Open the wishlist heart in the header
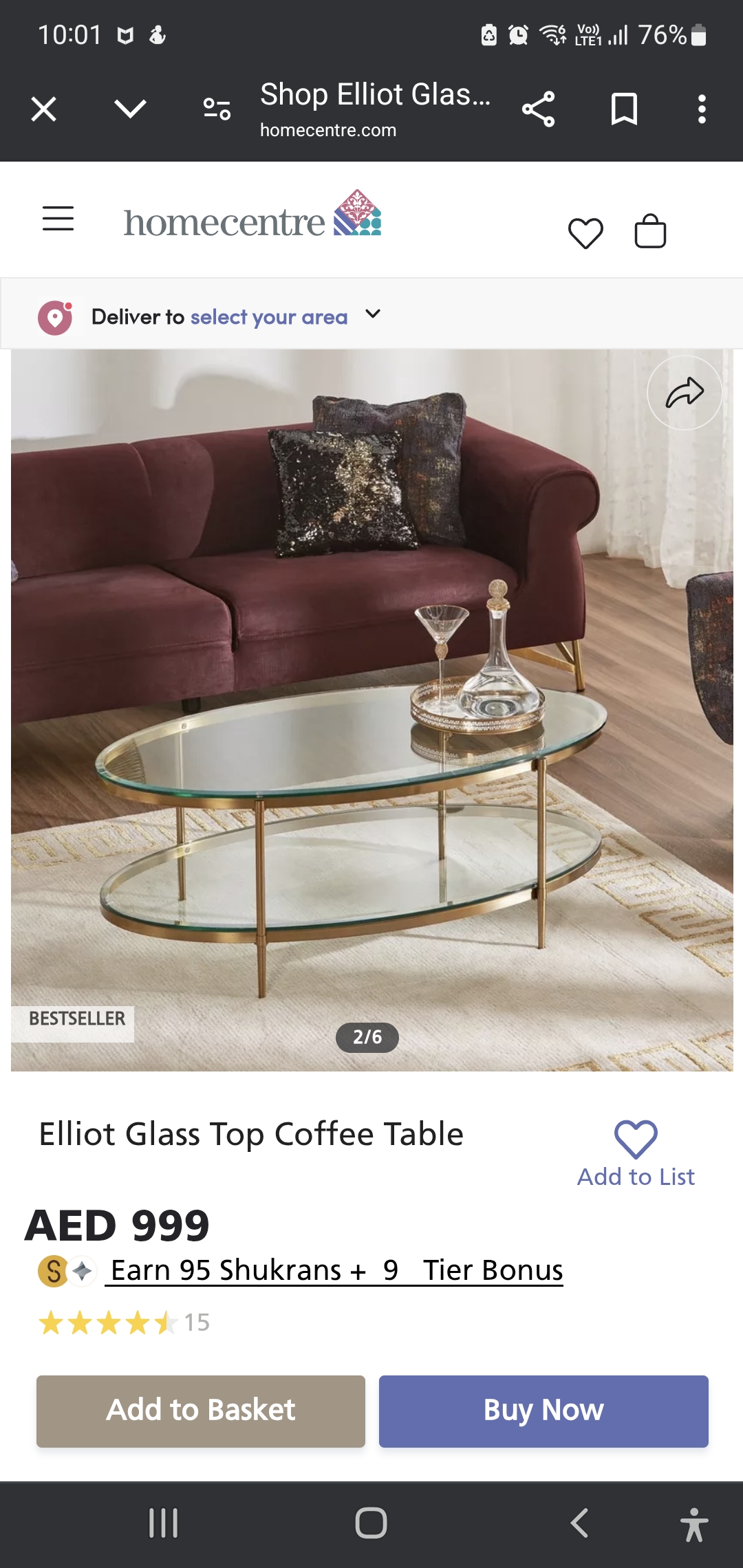 [585, 232]
